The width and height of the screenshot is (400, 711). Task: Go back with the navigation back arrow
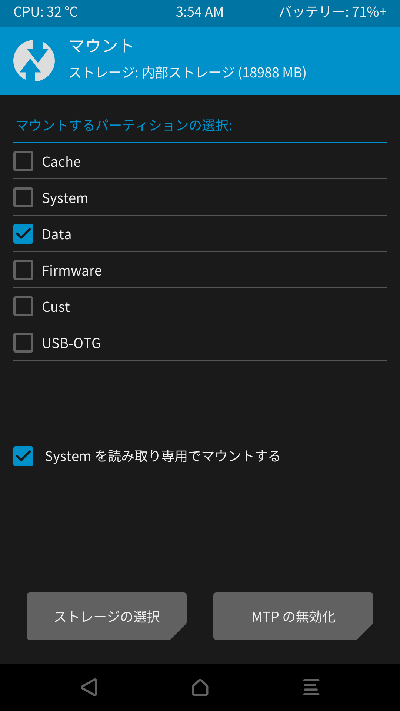pyautogui.click(x=89, y=687)
